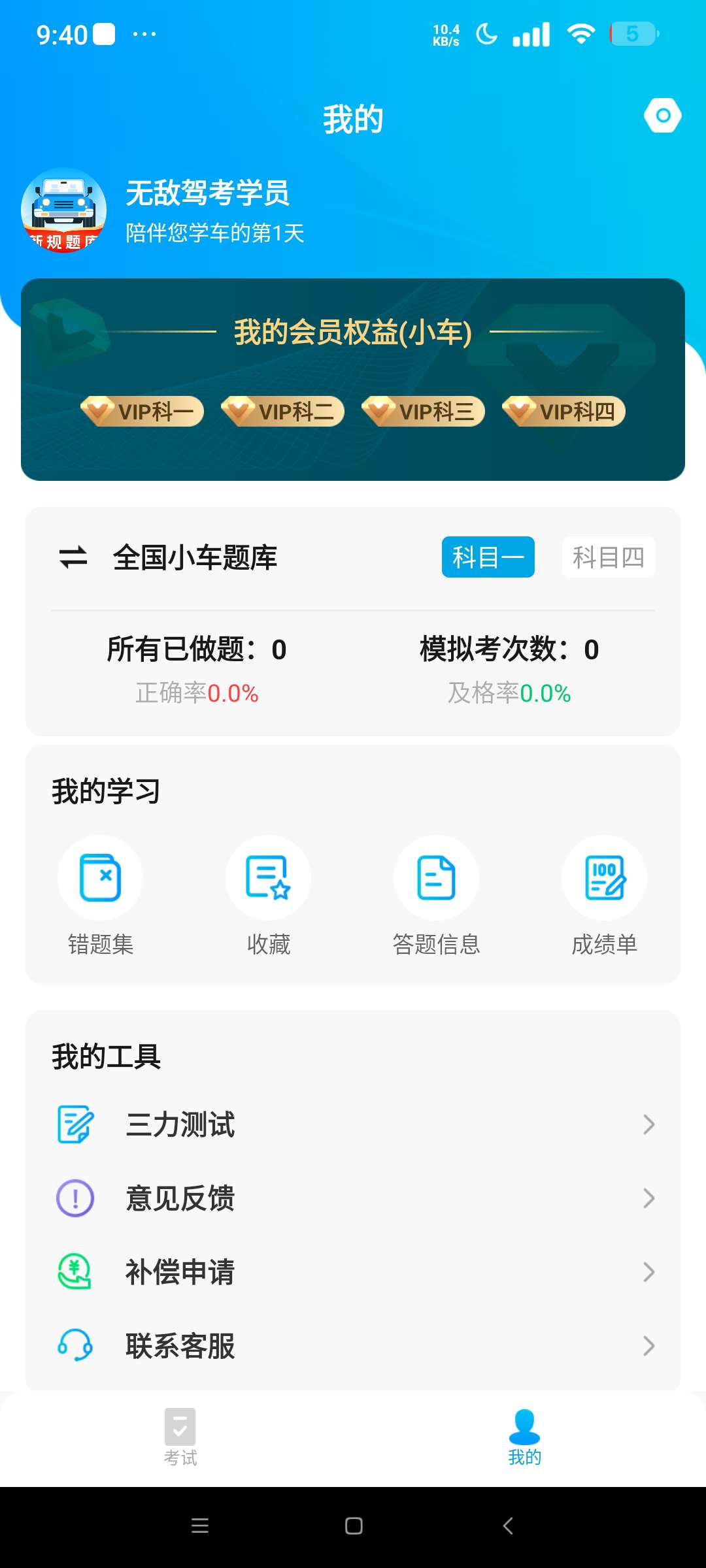Image resolution: width=706 pixels, height=1568 pixels.
Task: Select the 科目四 toggle option
Action: pyautogui.click(x=608, y=557)
